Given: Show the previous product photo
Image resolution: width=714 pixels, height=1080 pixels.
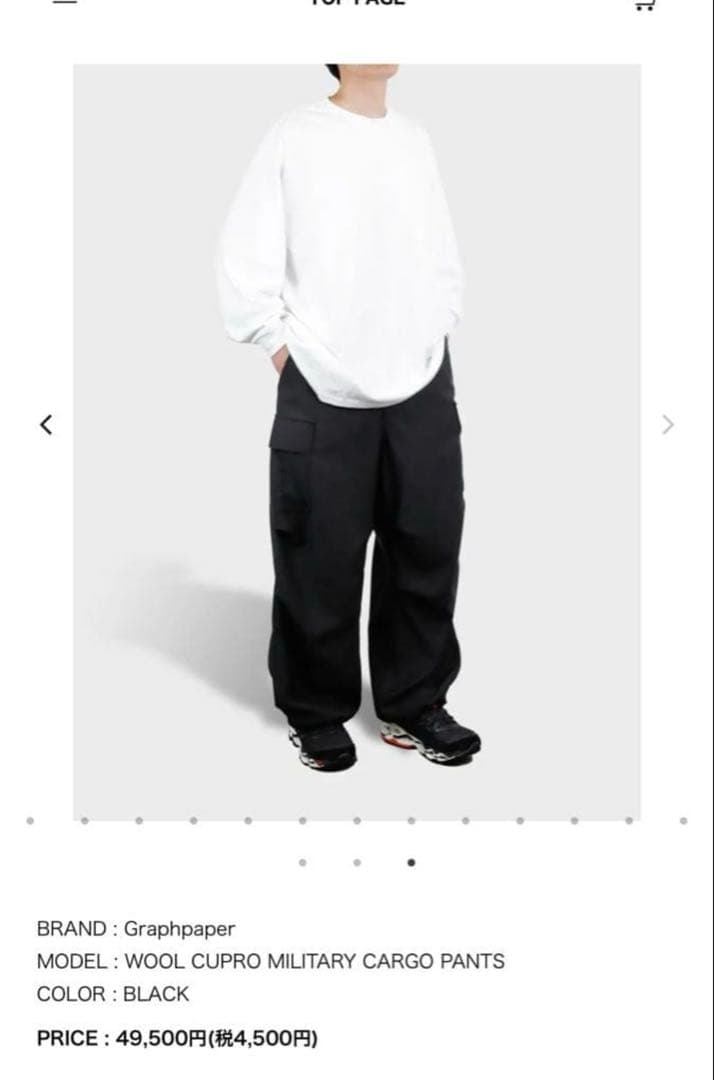Looking at the screenshot, I should (45, 425).
